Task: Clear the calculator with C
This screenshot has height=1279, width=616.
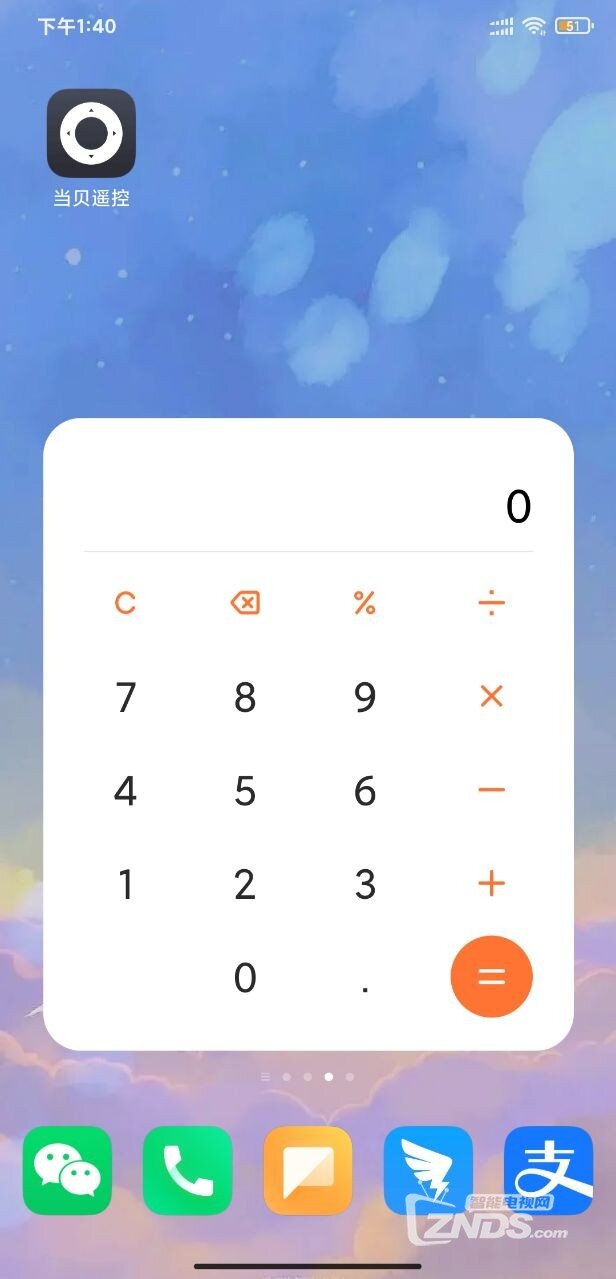Action: tap(125, 603)
